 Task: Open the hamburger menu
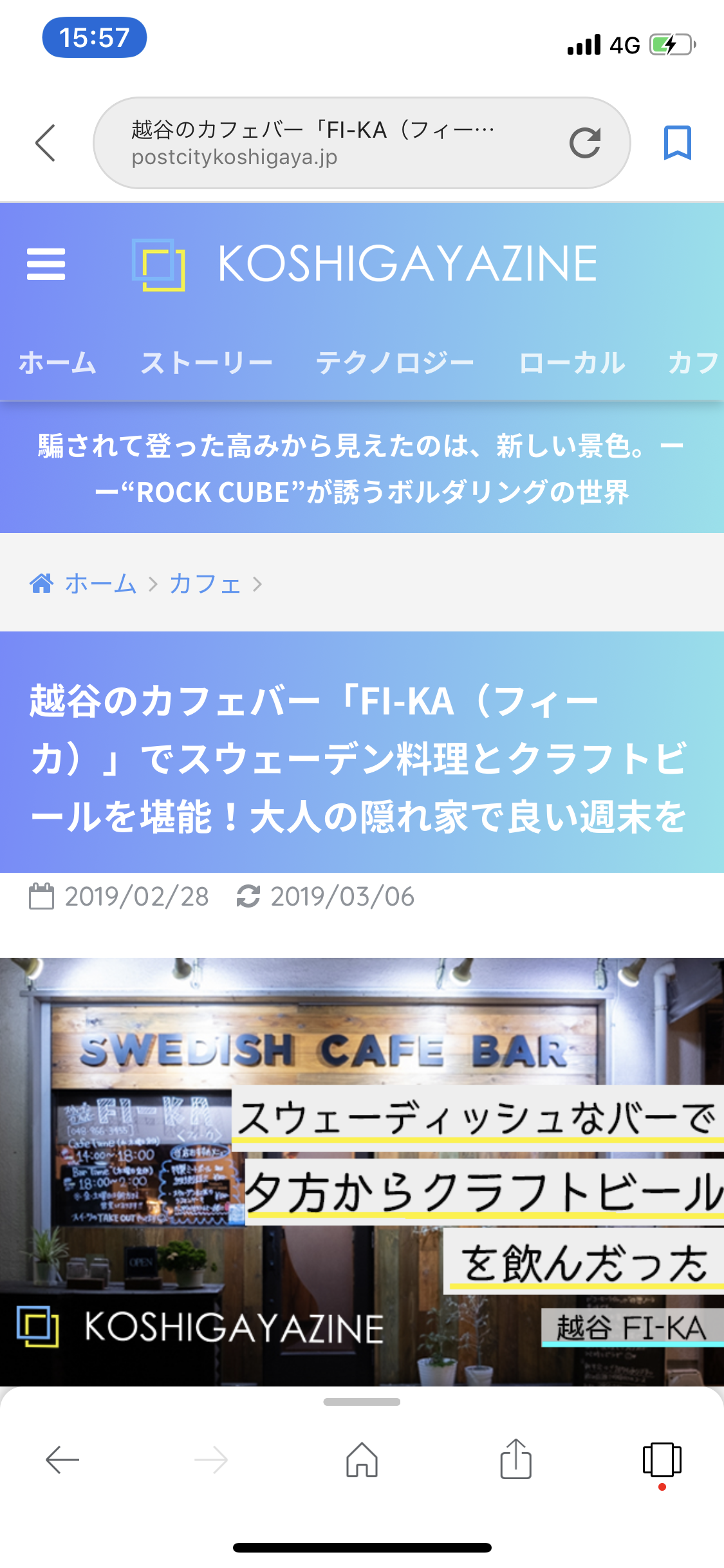pos(46,265)
